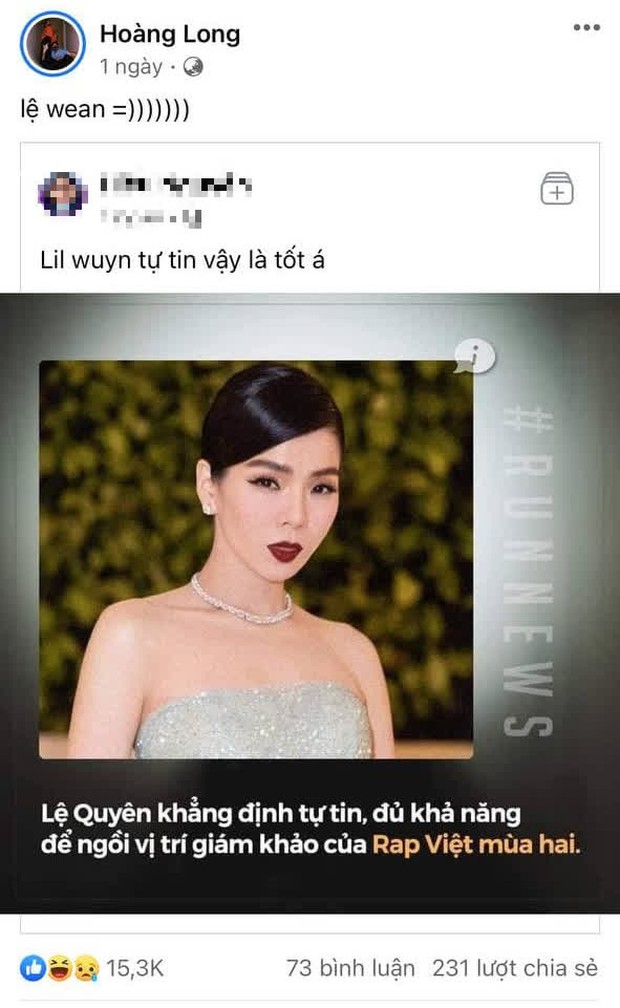Open Hoàng Long's profile name link
The width and height of the screenshot is (620, 1008).
point(169,34)
